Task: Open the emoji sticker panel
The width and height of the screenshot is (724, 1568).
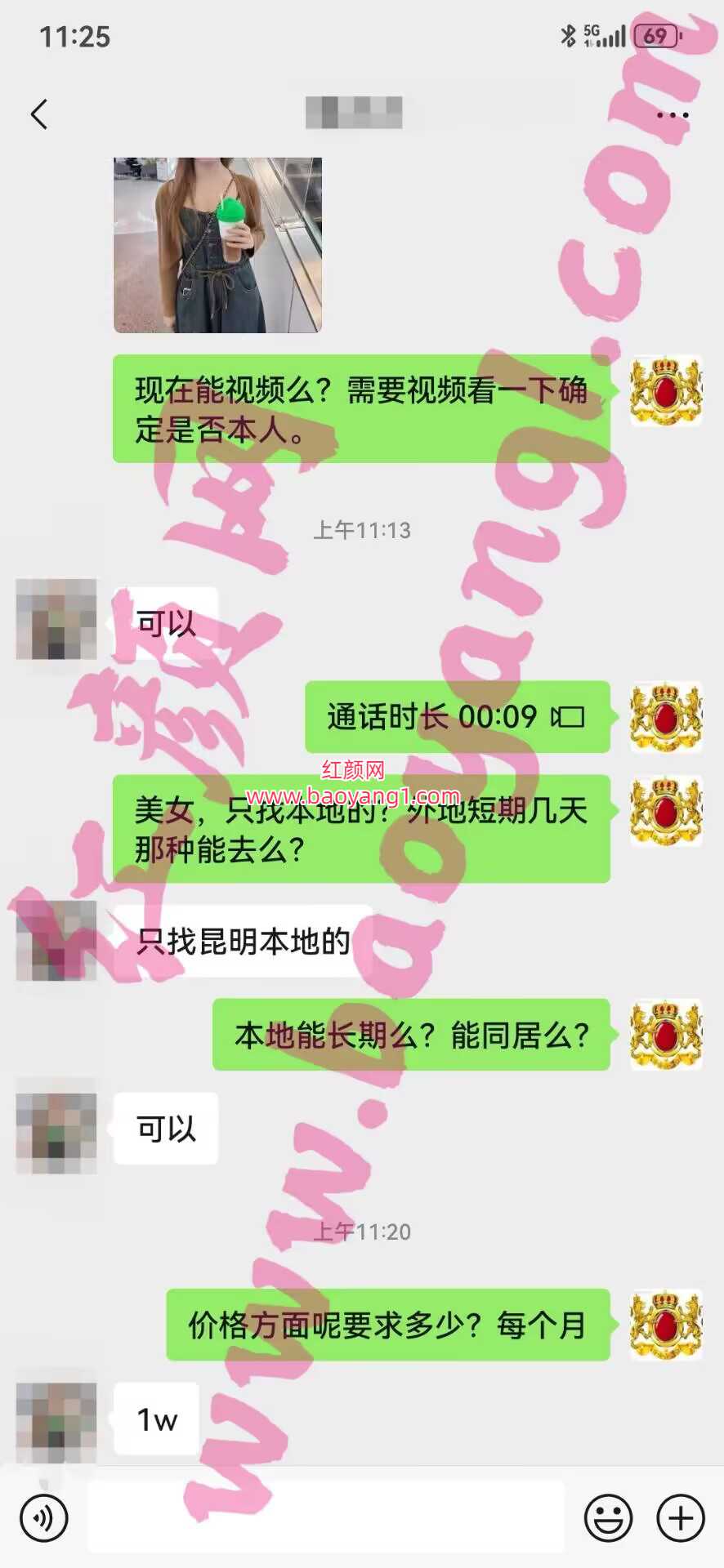Action: click(608, 1517)
